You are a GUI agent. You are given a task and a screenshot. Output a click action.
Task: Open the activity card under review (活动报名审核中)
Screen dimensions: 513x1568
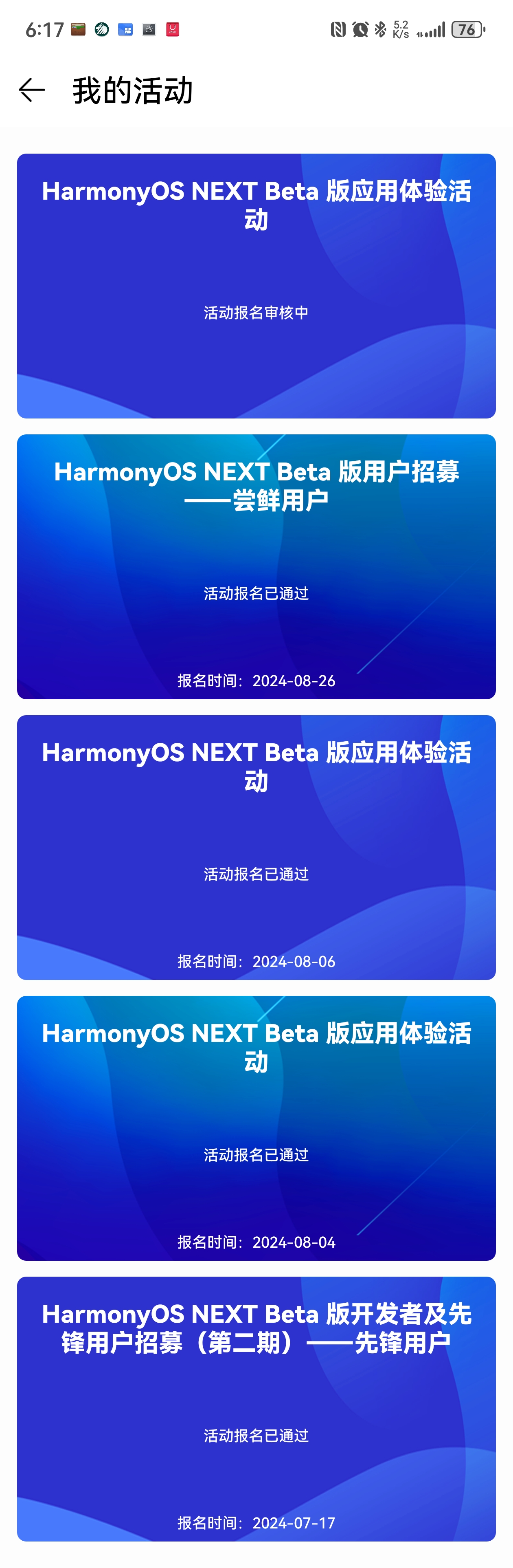256,286
